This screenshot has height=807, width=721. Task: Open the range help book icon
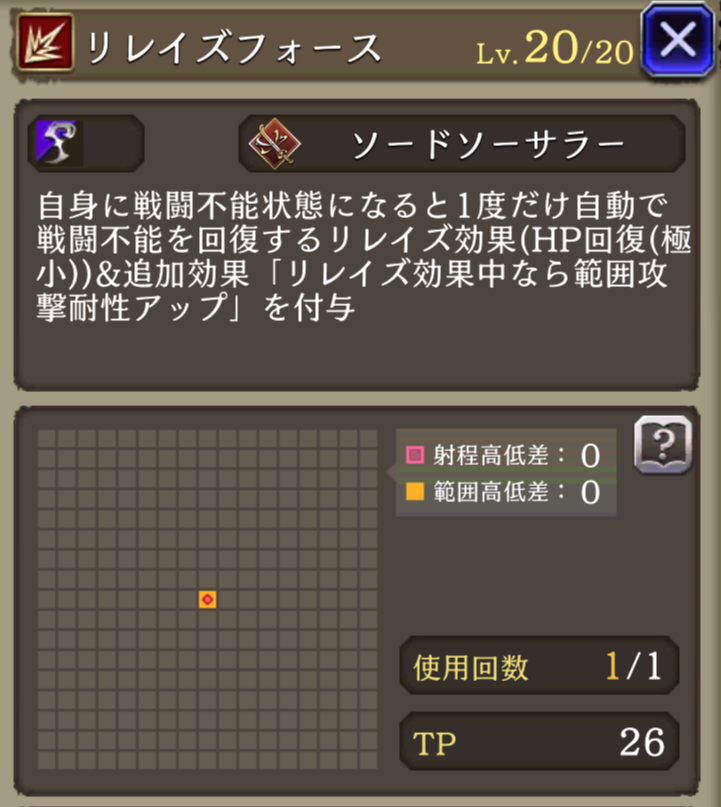point(662,444)
